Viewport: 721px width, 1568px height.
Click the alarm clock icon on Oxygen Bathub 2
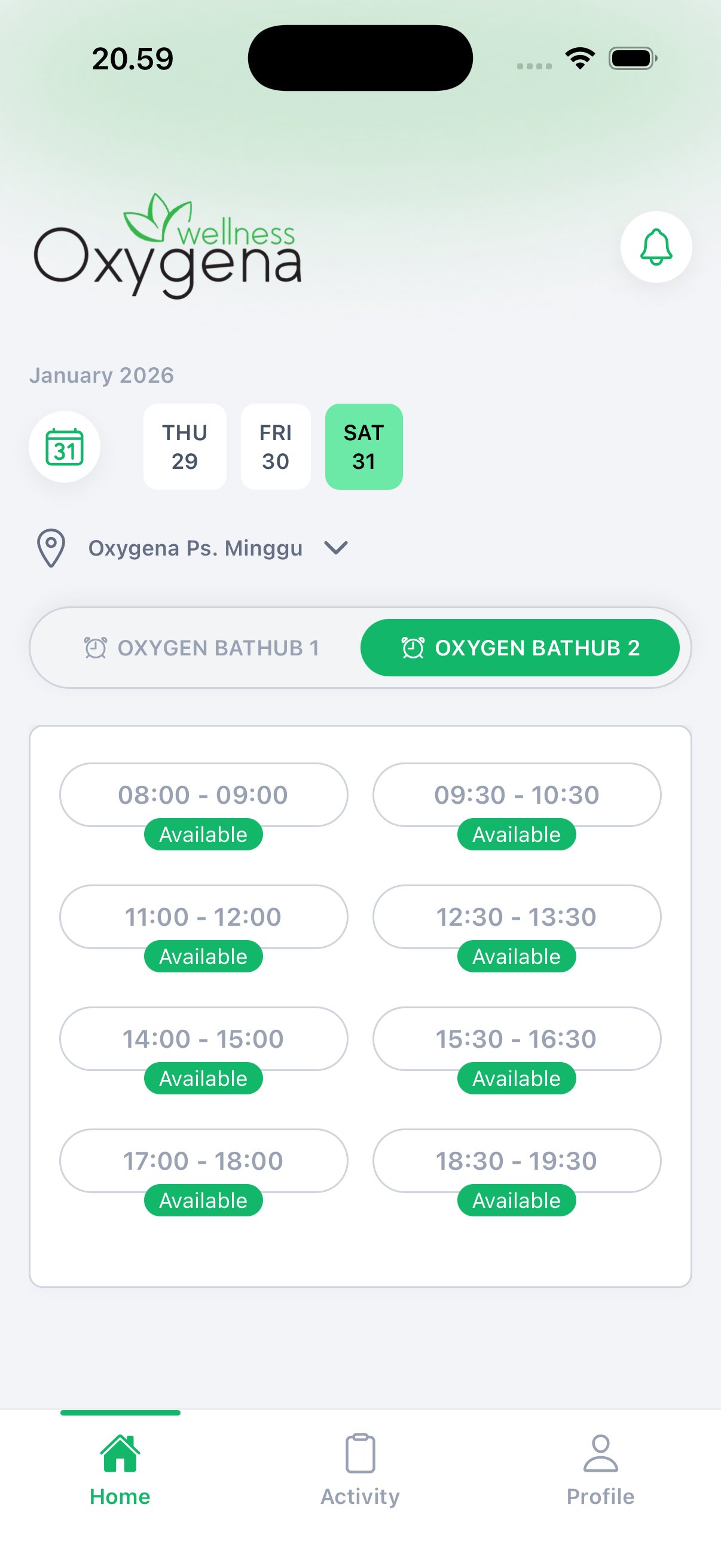click(x=412, y=647)
